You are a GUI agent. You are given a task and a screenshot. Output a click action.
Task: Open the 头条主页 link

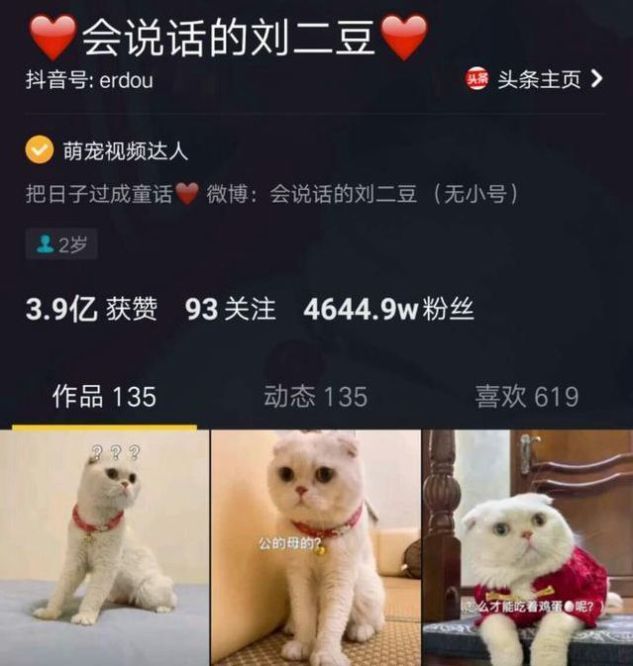point(537,80)
